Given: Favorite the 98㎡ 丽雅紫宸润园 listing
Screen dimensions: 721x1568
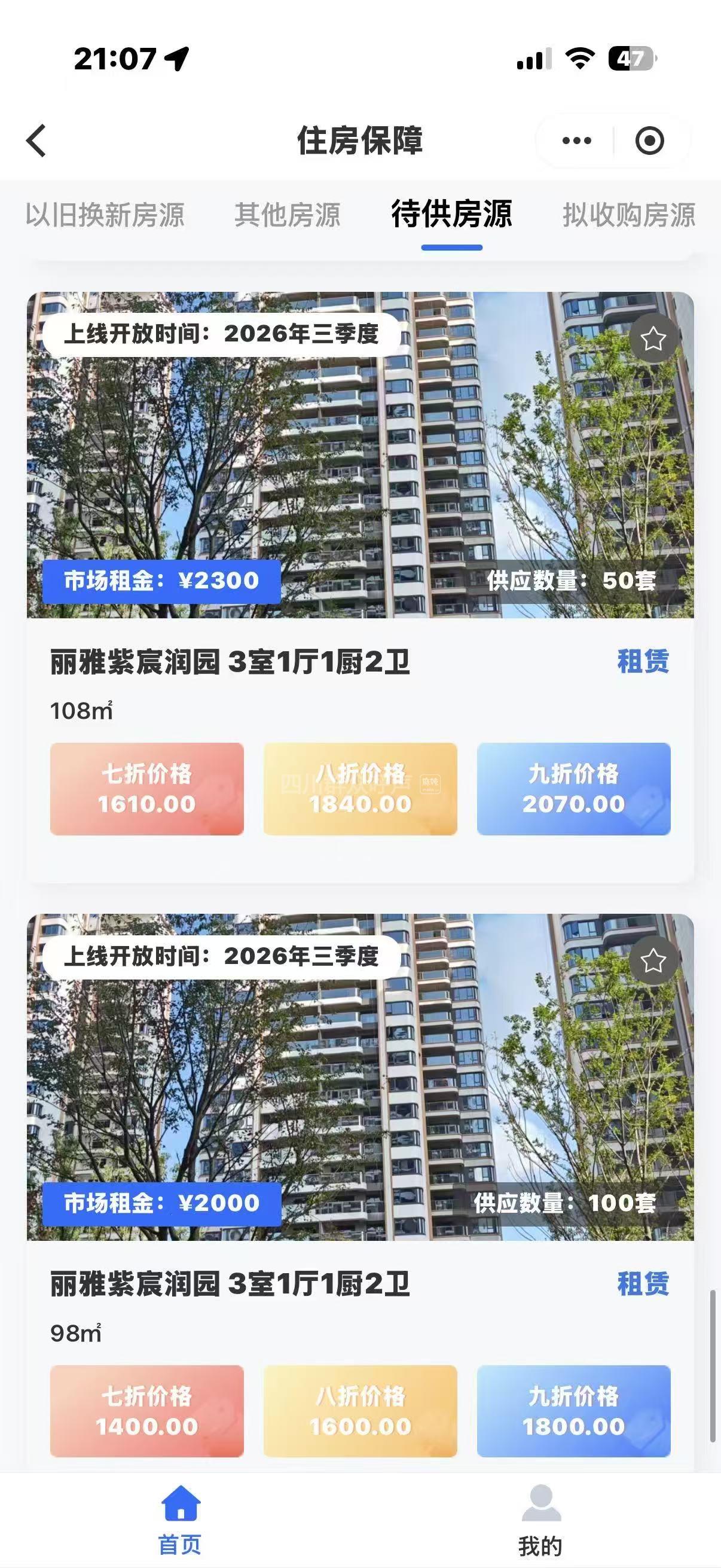Looking at the screenshot, I should 653,960.
